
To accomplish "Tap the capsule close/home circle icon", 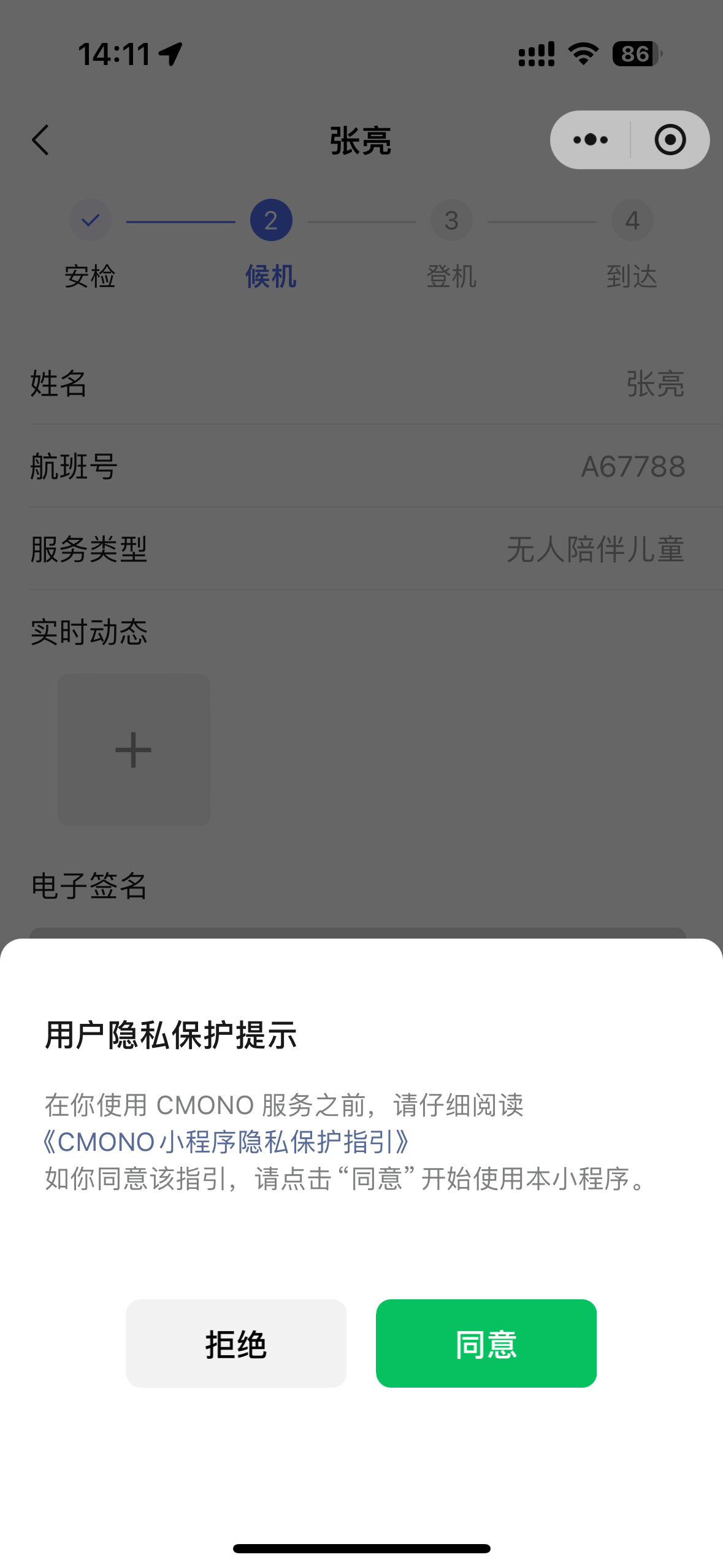I will click(x=670, y=139).
